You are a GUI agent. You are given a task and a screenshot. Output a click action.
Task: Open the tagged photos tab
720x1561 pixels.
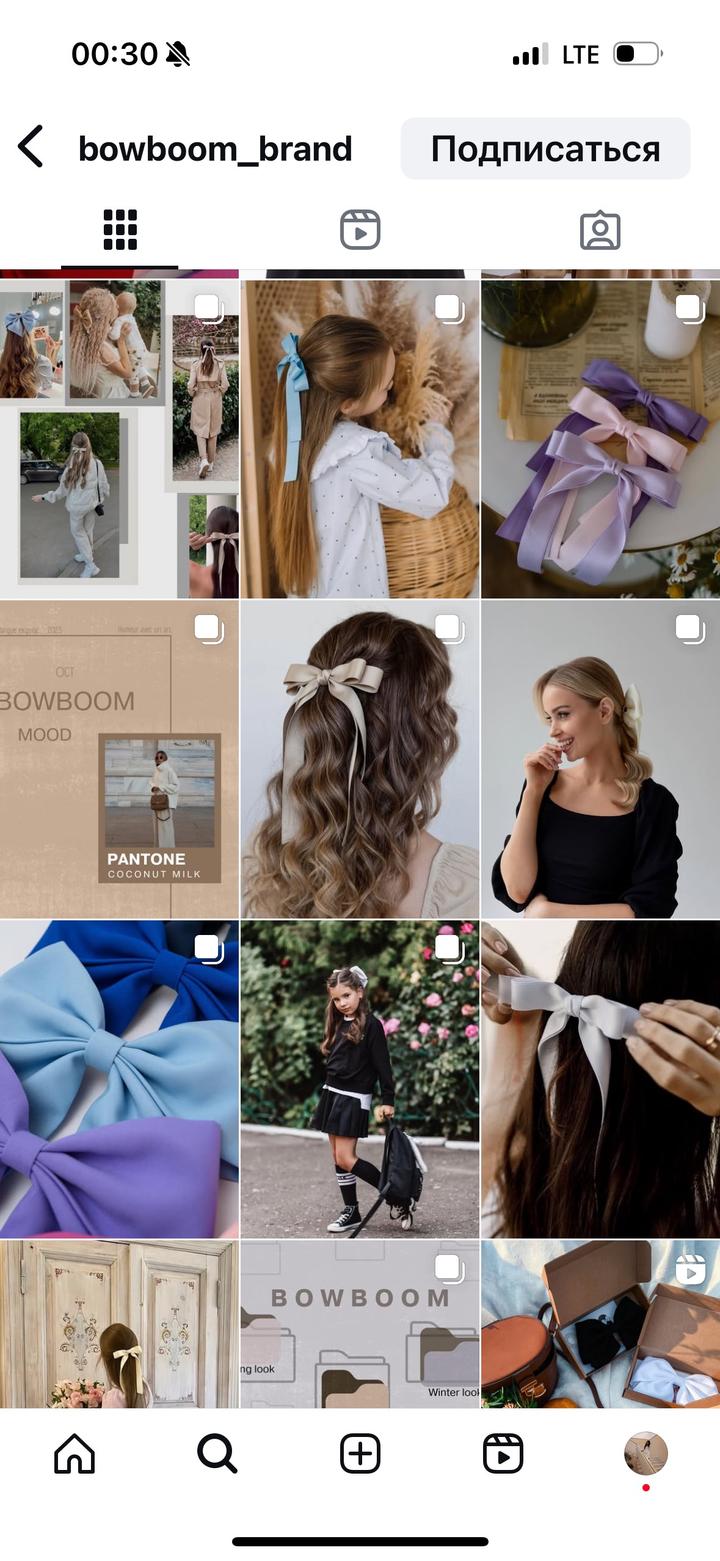click(600, 230)
